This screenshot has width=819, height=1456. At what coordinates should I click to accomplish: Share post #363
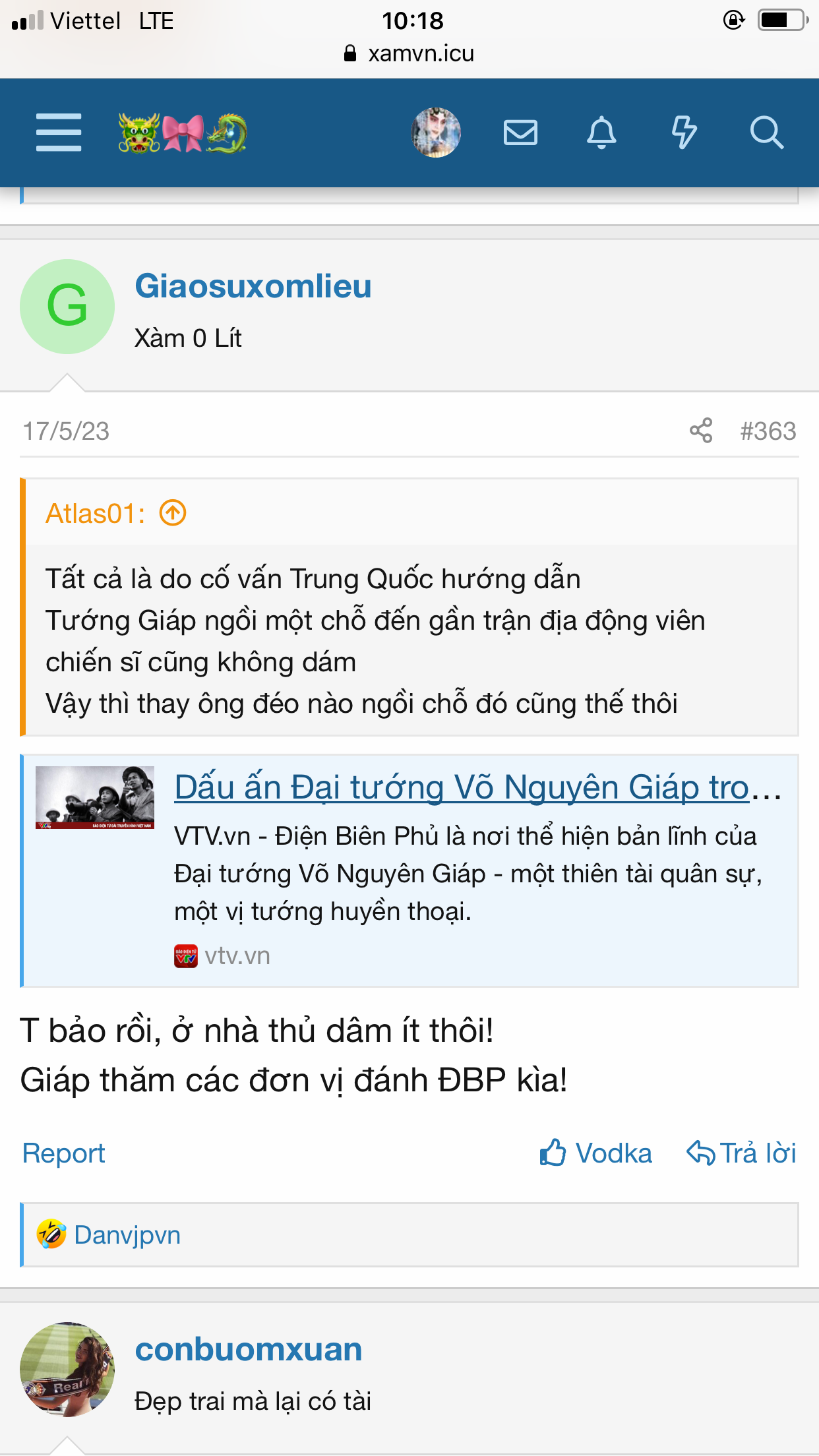click(x=700, y=431)
